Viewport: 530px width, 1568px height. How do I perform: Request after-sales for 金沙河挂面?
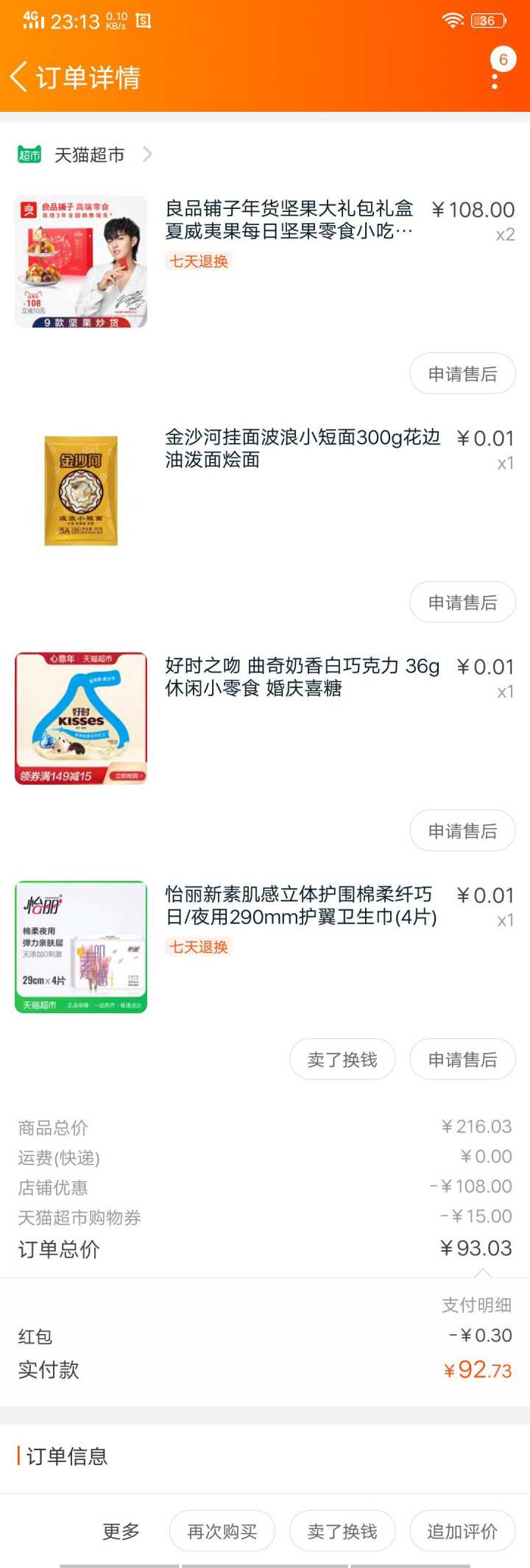462,602
